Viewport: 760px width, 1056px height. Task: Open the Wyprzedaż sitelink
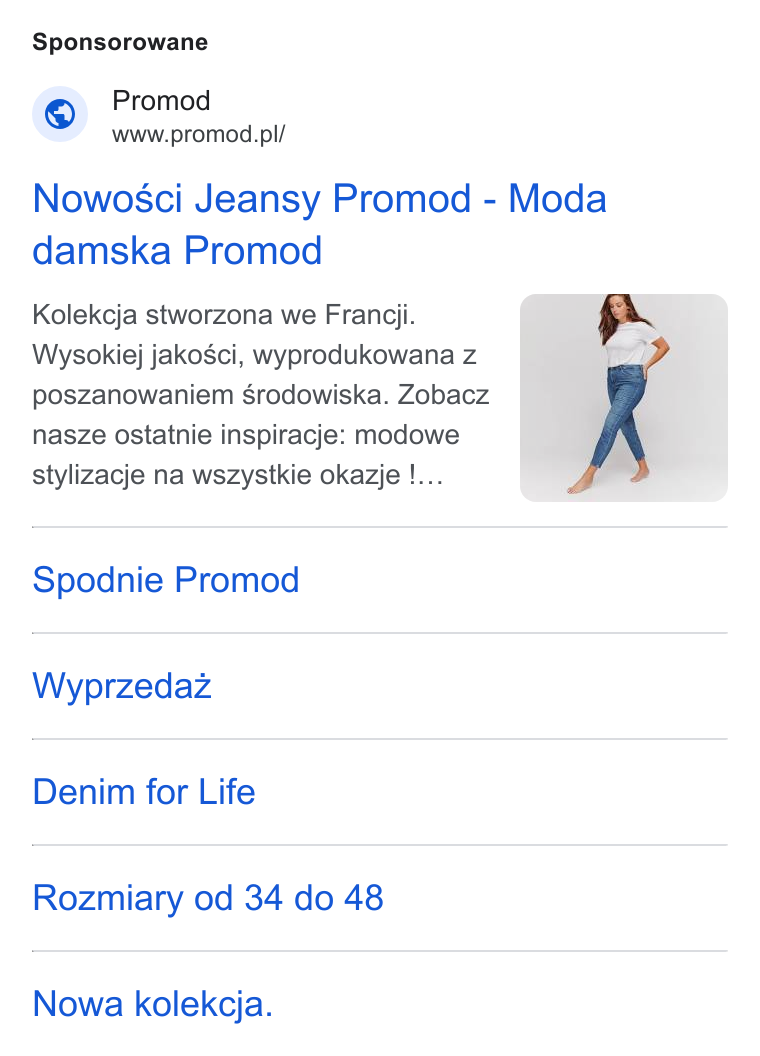(122, 686)
